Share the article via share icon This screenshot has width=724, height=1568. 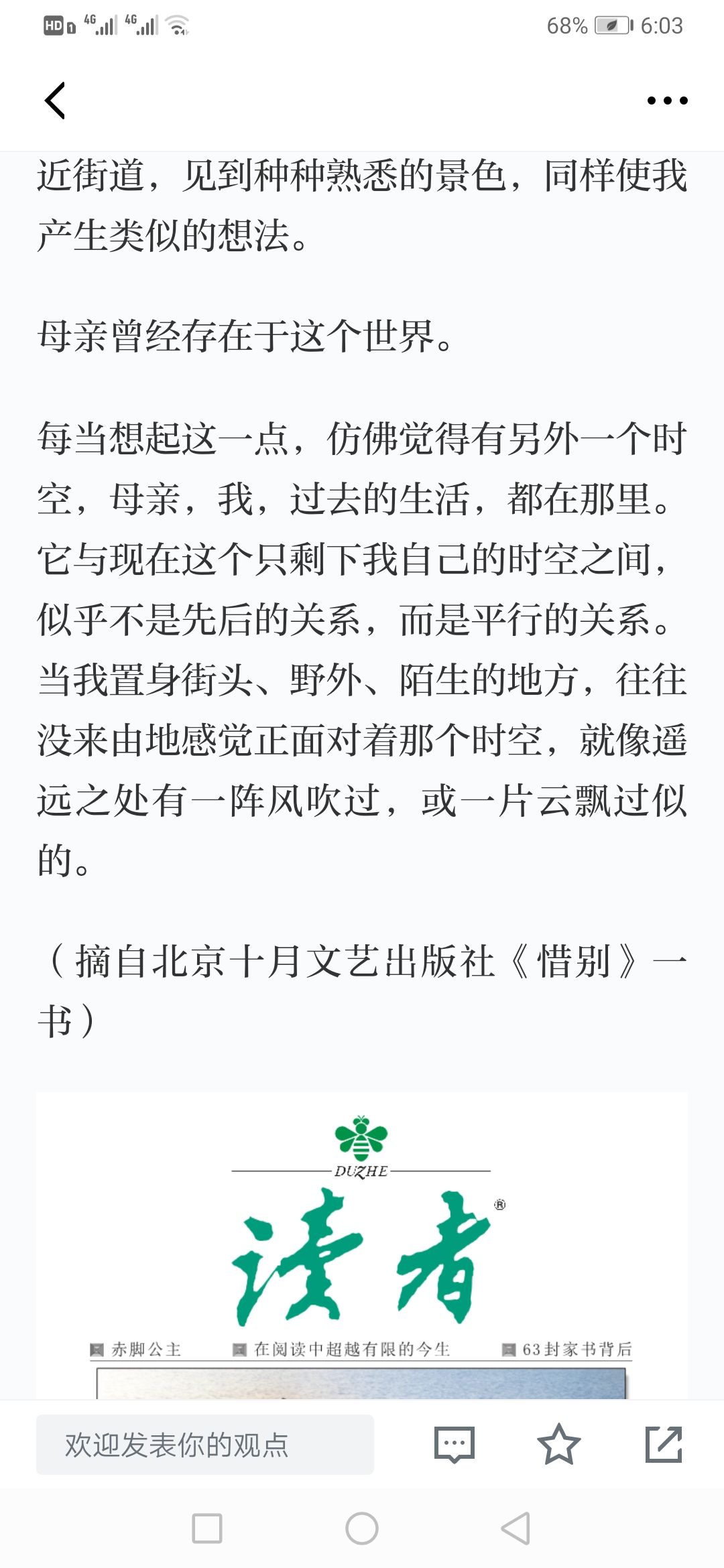point(664,1444)
